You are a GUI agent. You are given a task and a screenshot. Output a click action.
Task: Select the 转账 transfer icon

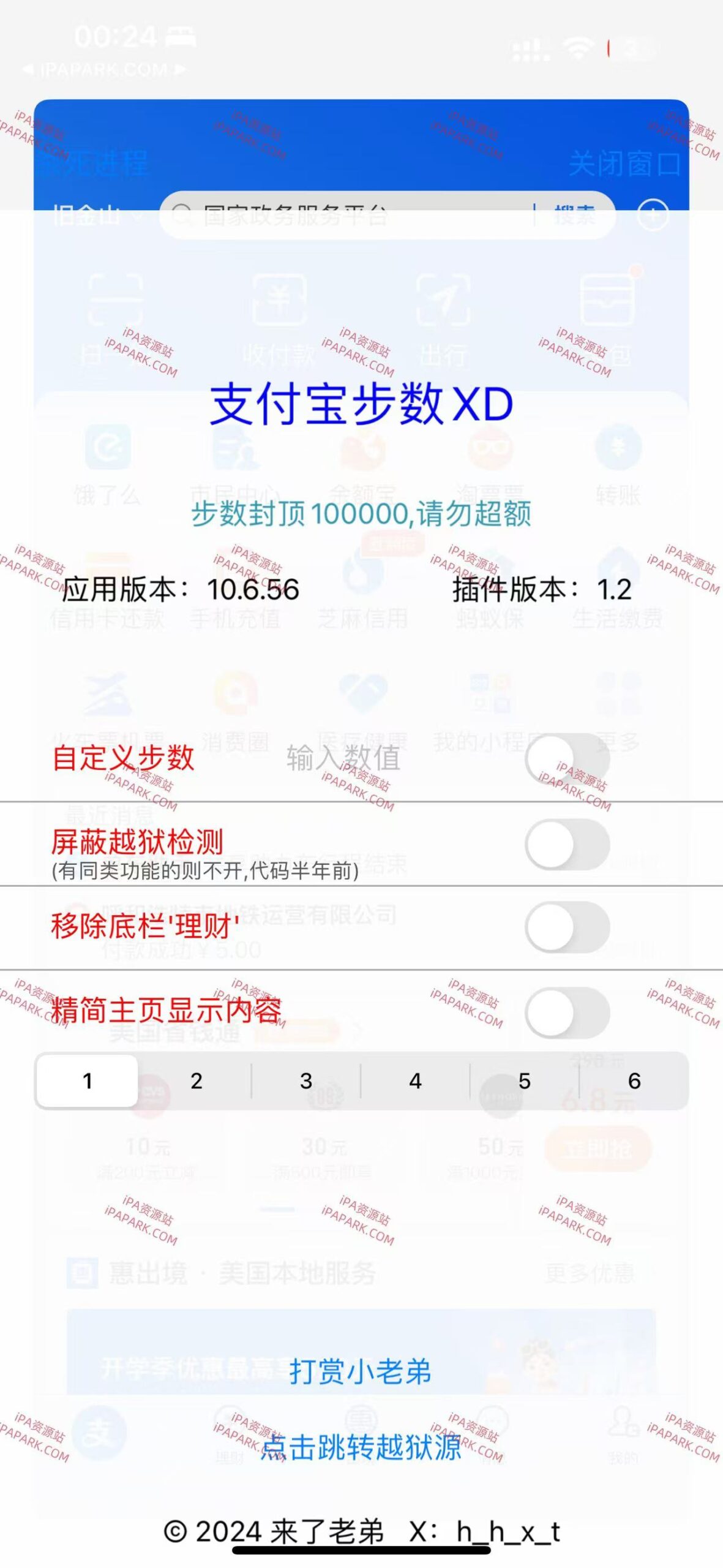(618, 456)
